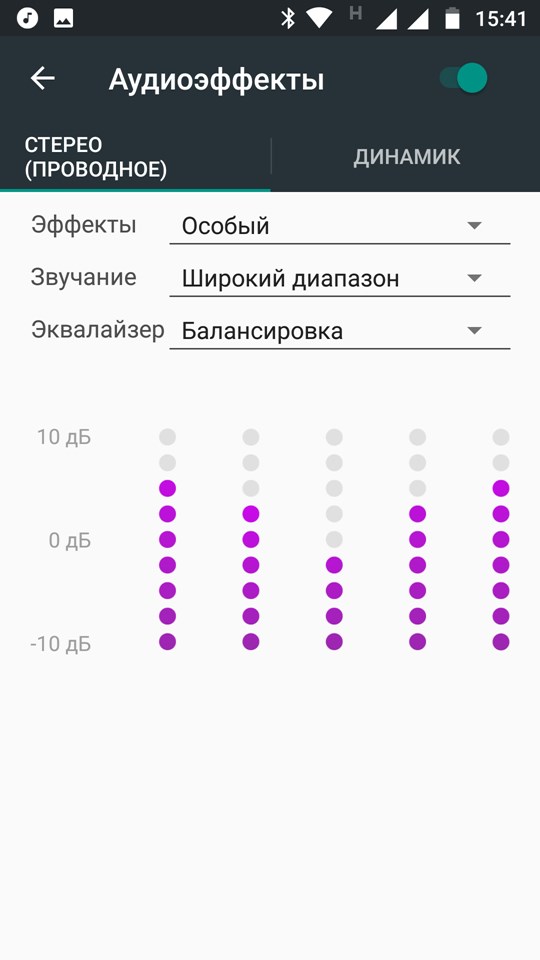Set first equalizer band to 10 дБ
The width and height of the screenshot is (540, 960).
[x=167, y=437]
